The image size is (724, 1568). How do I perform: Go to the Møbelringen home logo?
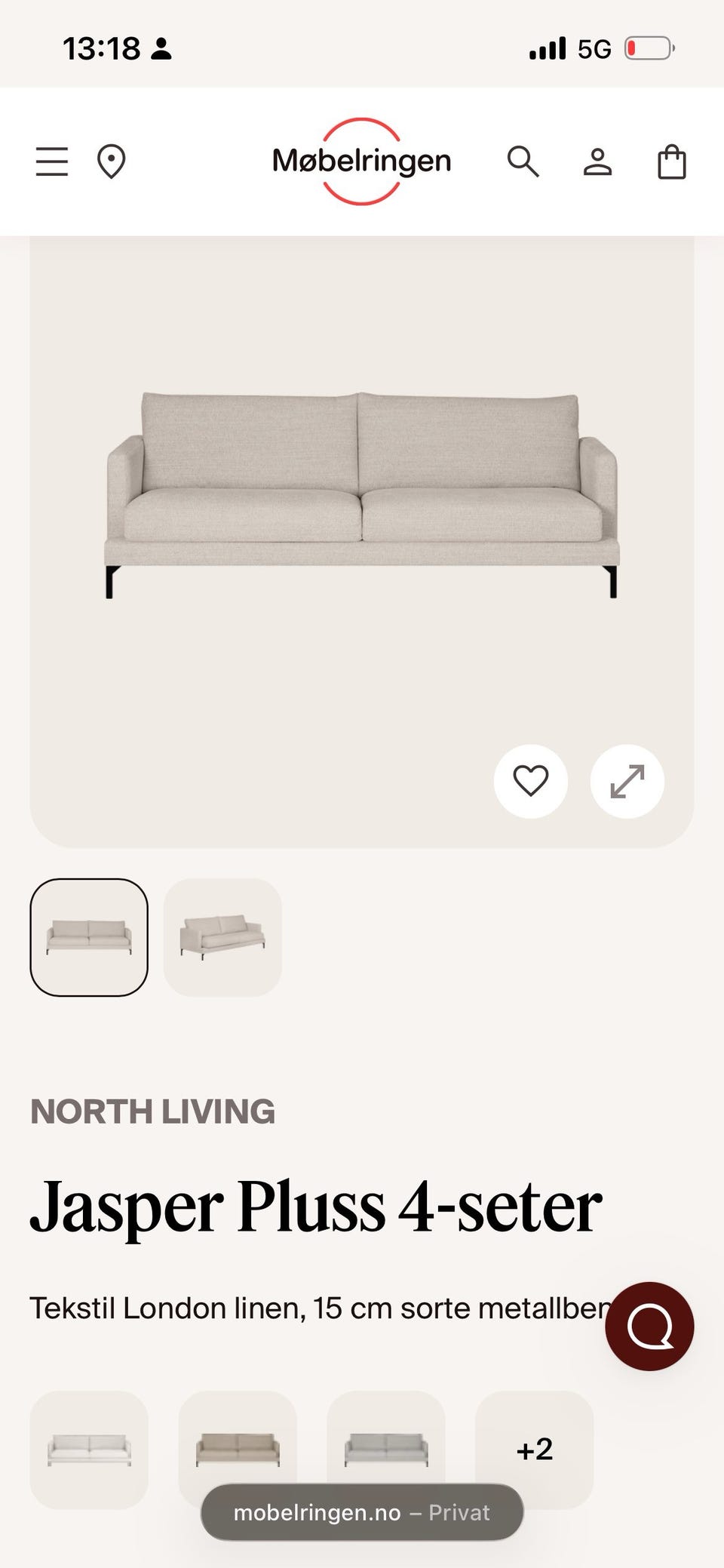point(362,161)
